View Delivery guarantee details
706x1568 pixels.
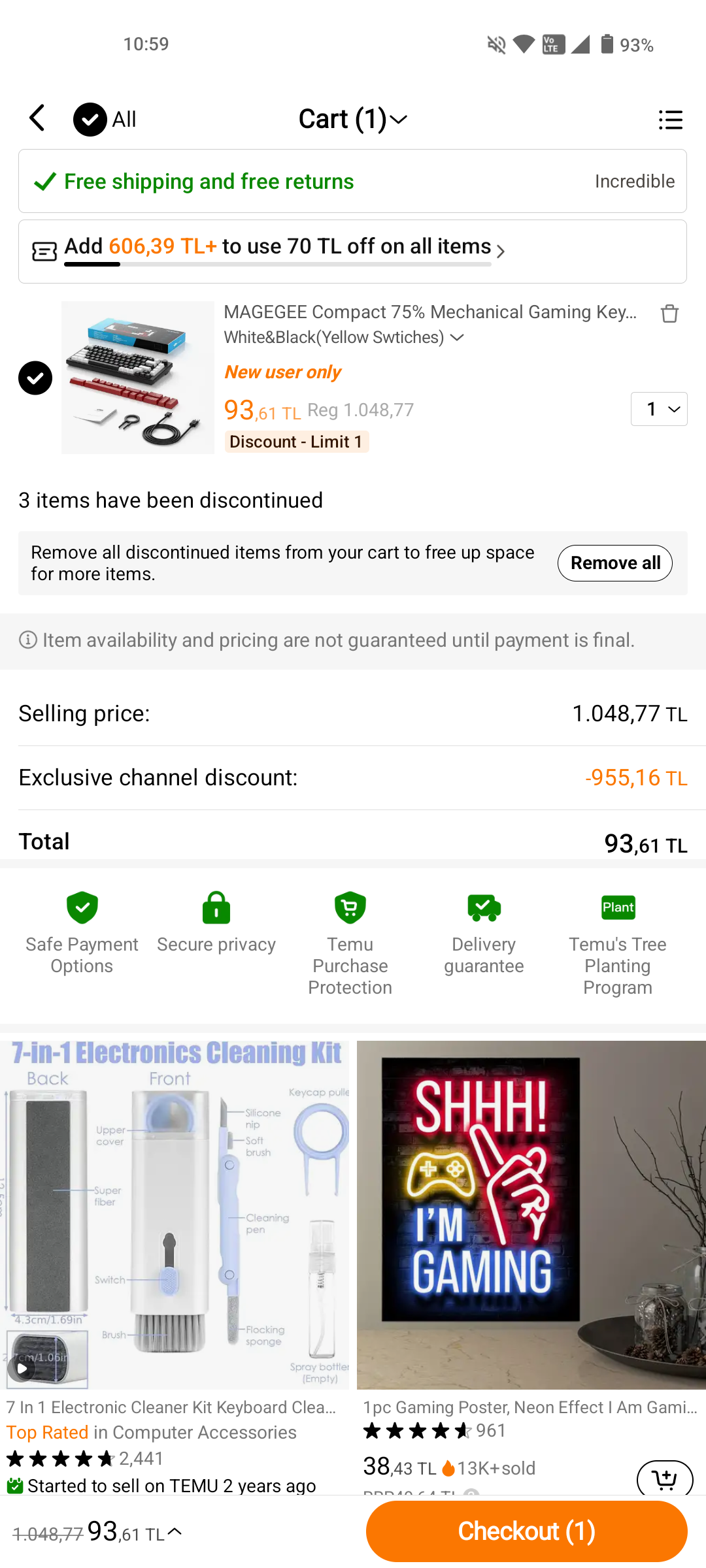pos(484,934)
